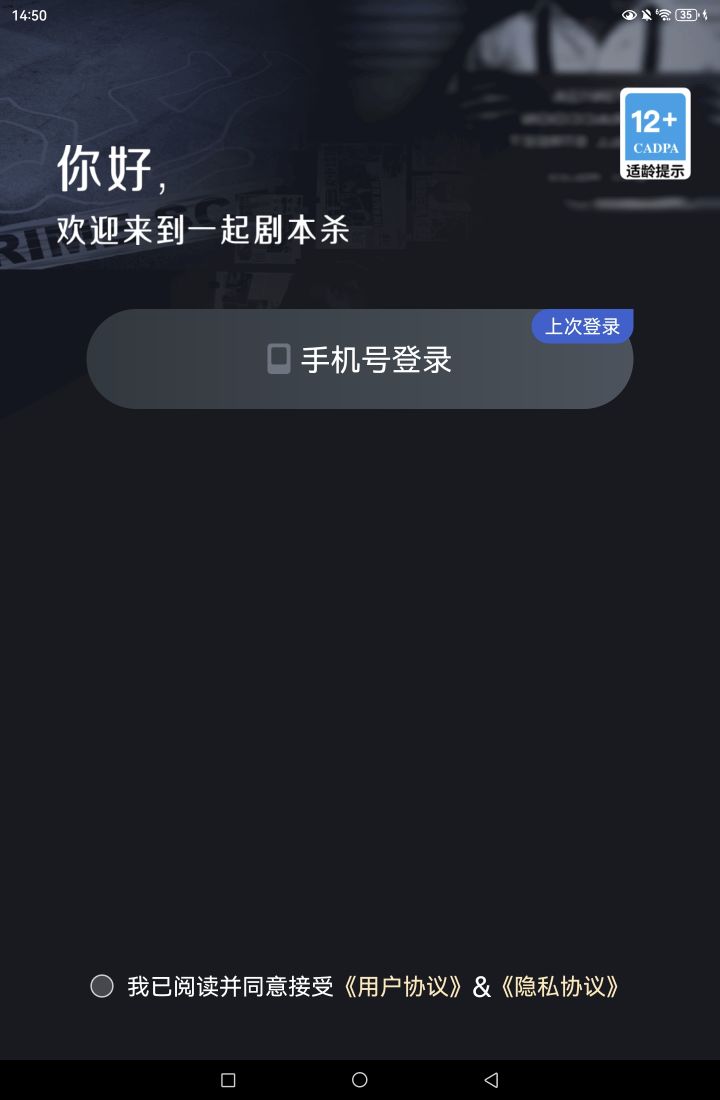Click the mute notification icon in status bar
The image size is (720, 1100).
point(648,15)
